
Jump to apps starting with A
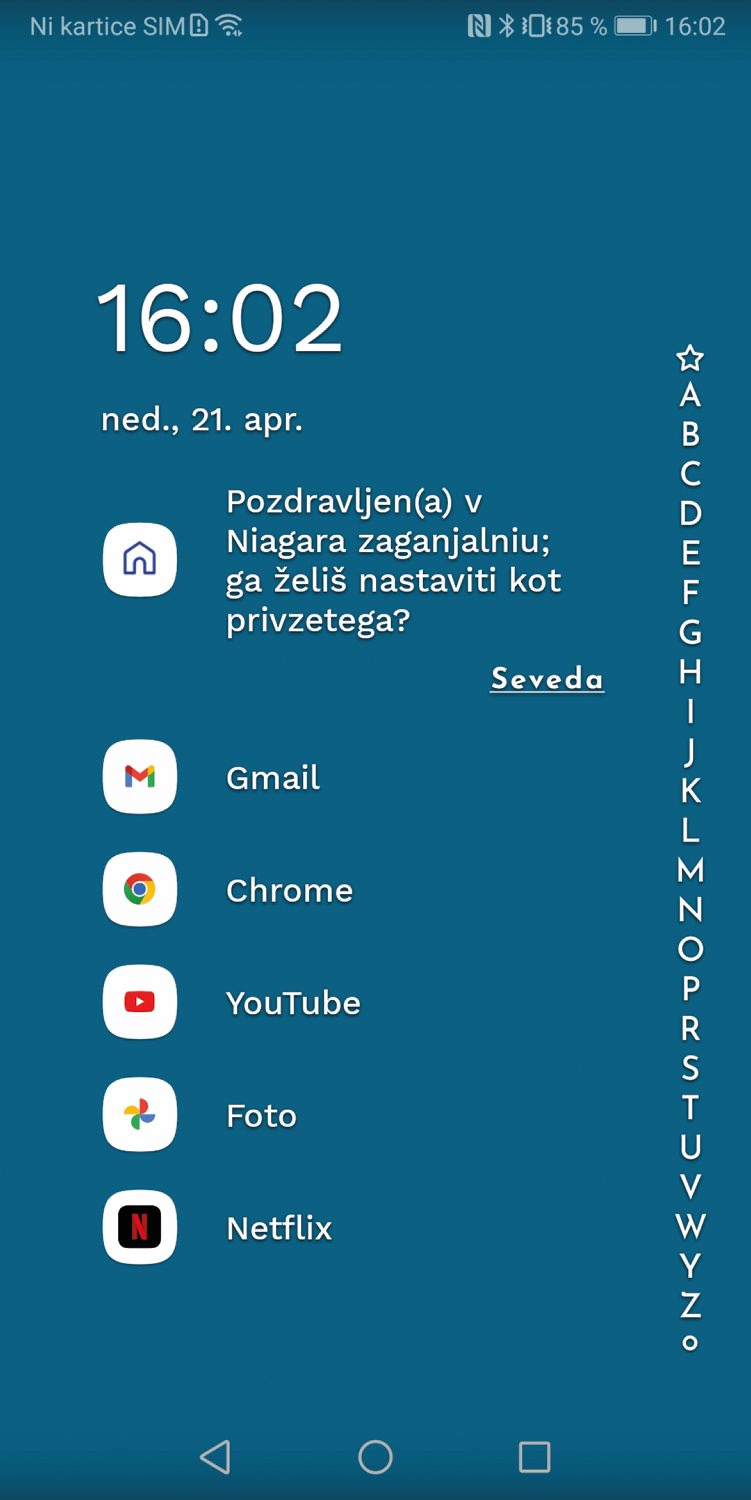point(690,396)
